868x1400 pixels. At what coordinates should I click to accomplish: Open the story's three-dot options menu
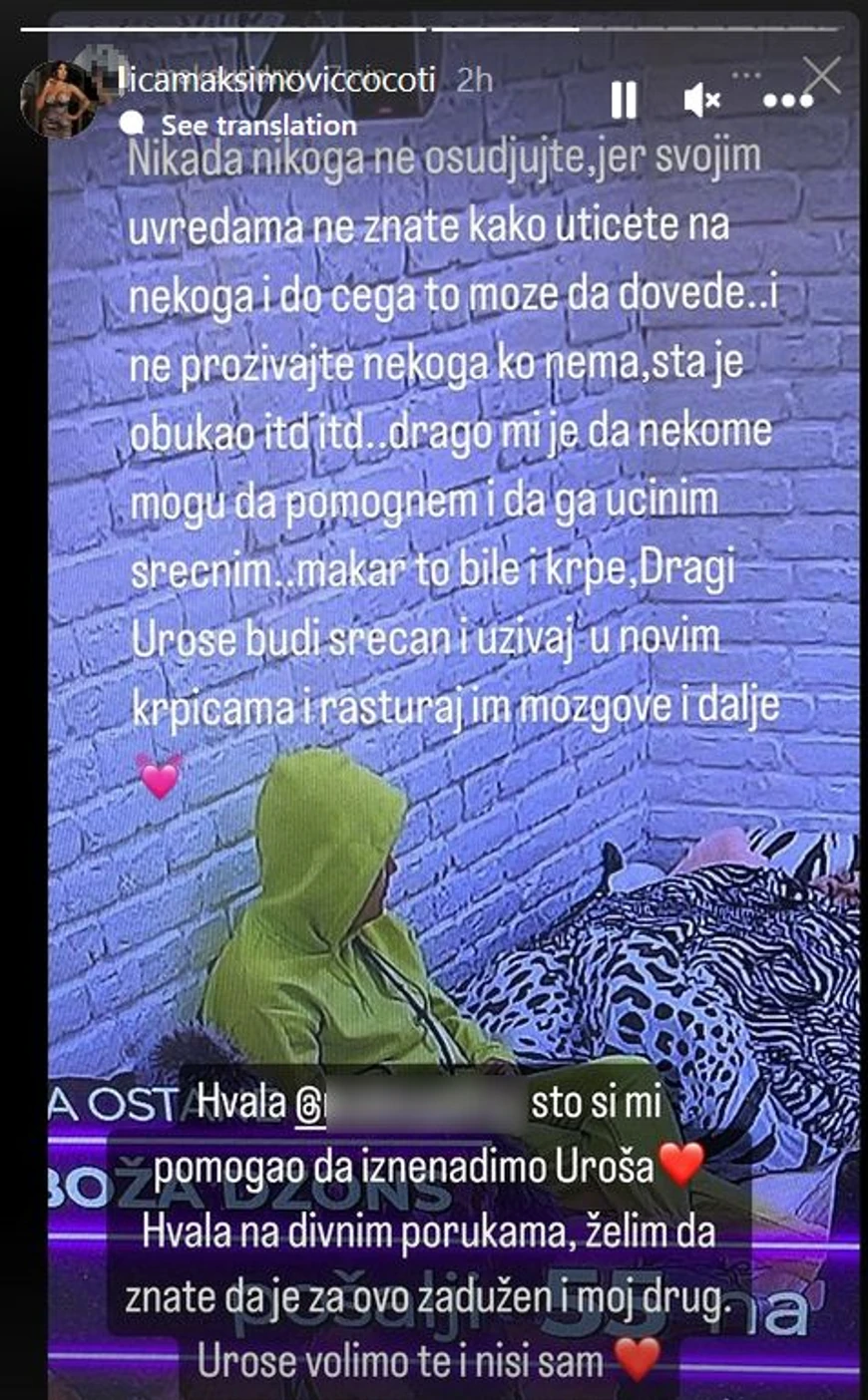tap(787, 100)
